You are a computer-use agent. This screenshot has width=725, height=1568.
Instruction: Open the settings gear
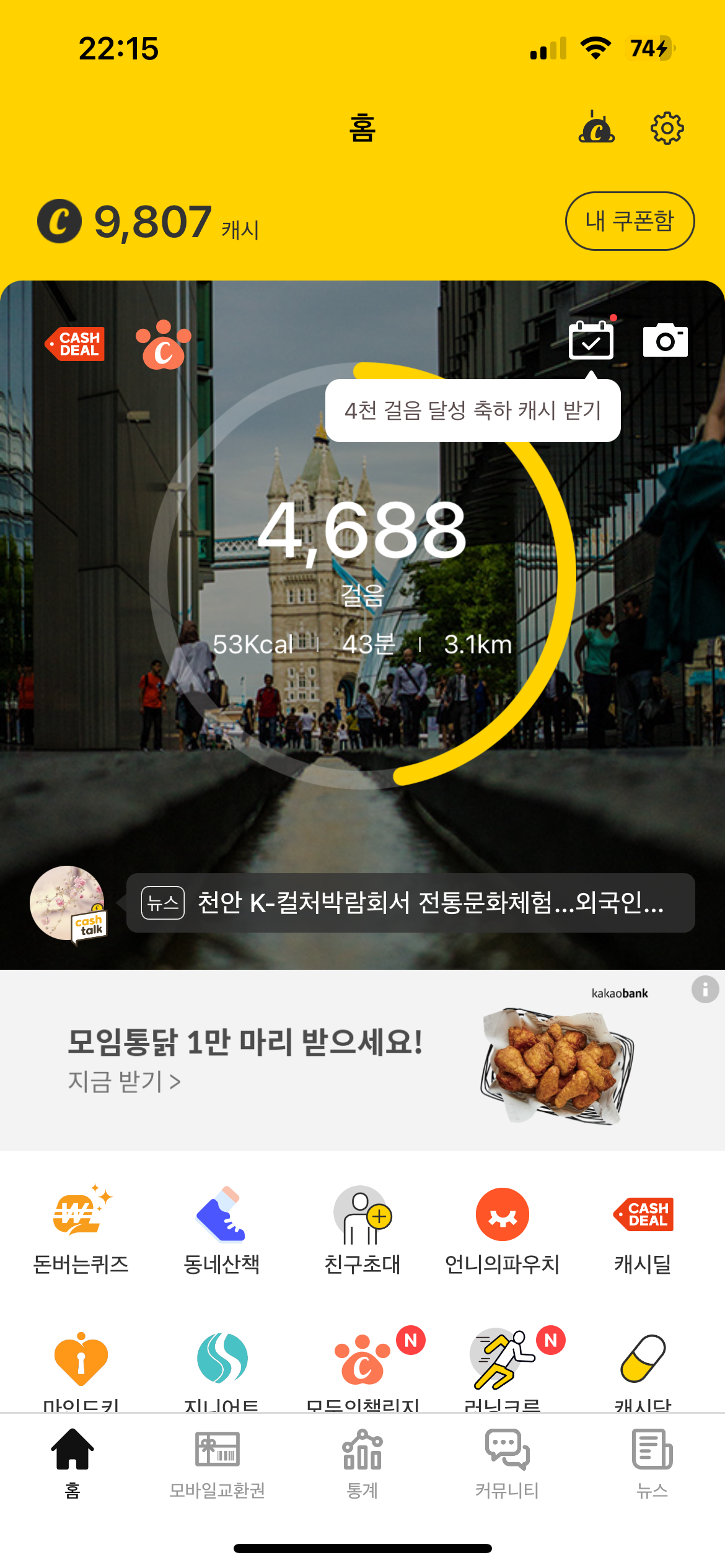(667, 129)
